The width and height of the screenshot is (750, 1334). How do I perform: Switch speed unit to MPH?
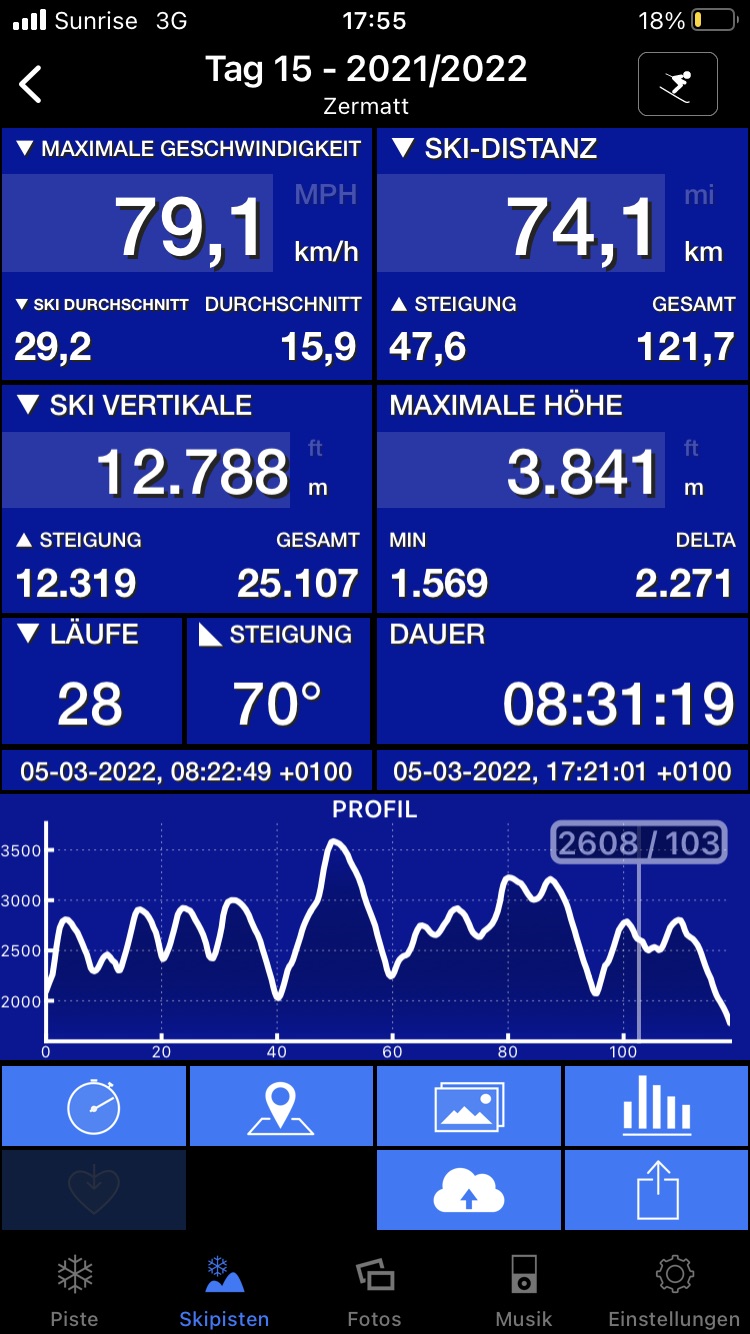326,194
